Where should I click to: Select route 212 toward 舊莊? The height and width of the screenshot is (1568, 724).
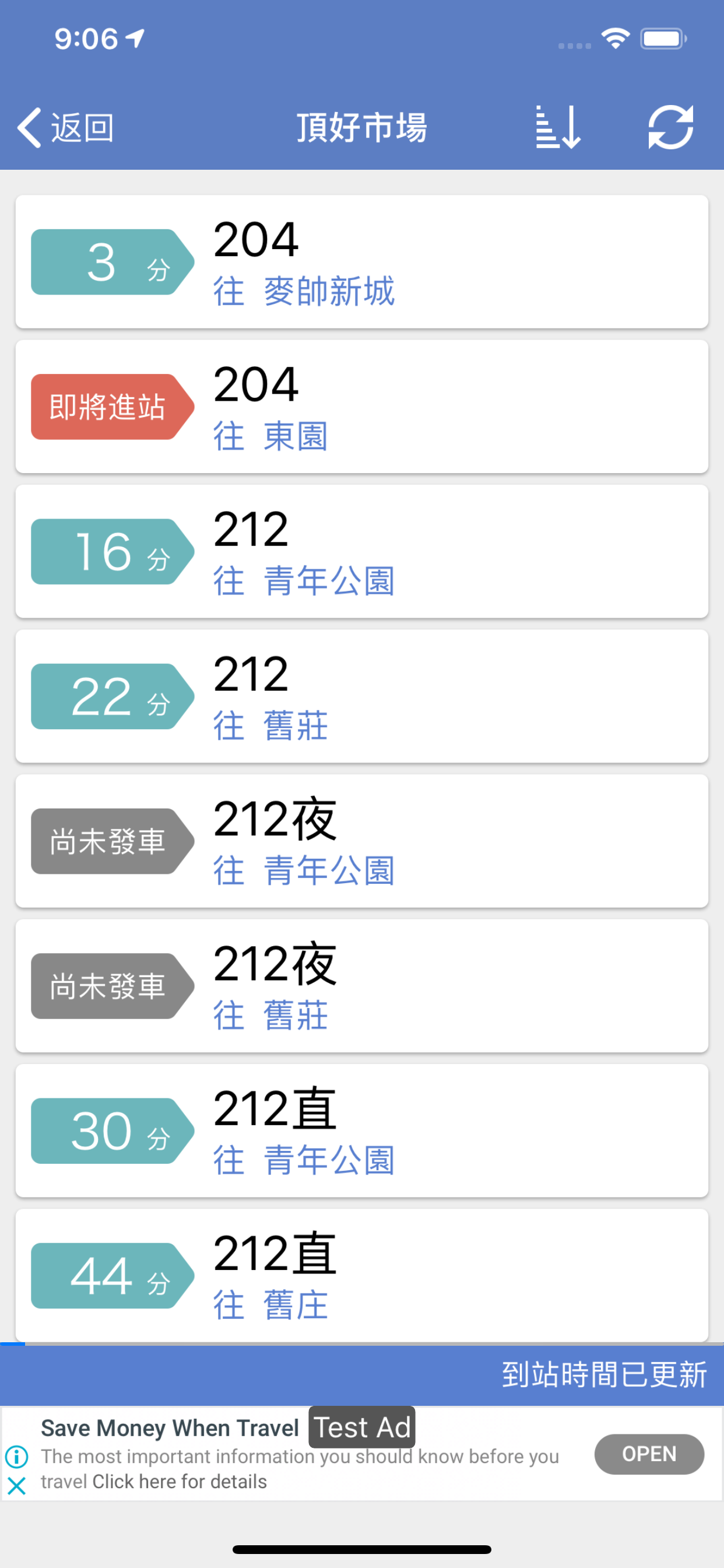click(362, 696)
